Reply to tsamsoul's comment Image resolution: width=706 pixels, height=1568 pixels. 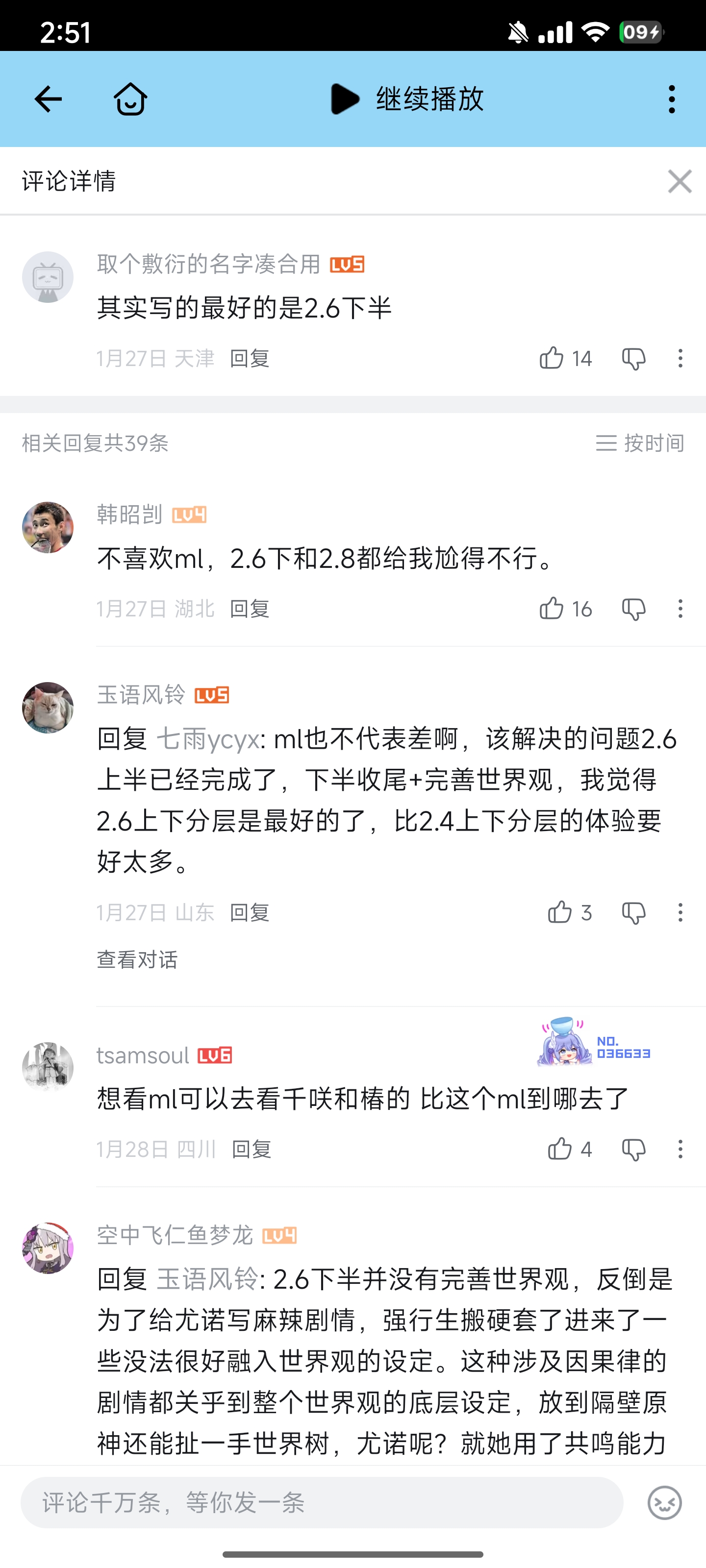click(252, 1149)
